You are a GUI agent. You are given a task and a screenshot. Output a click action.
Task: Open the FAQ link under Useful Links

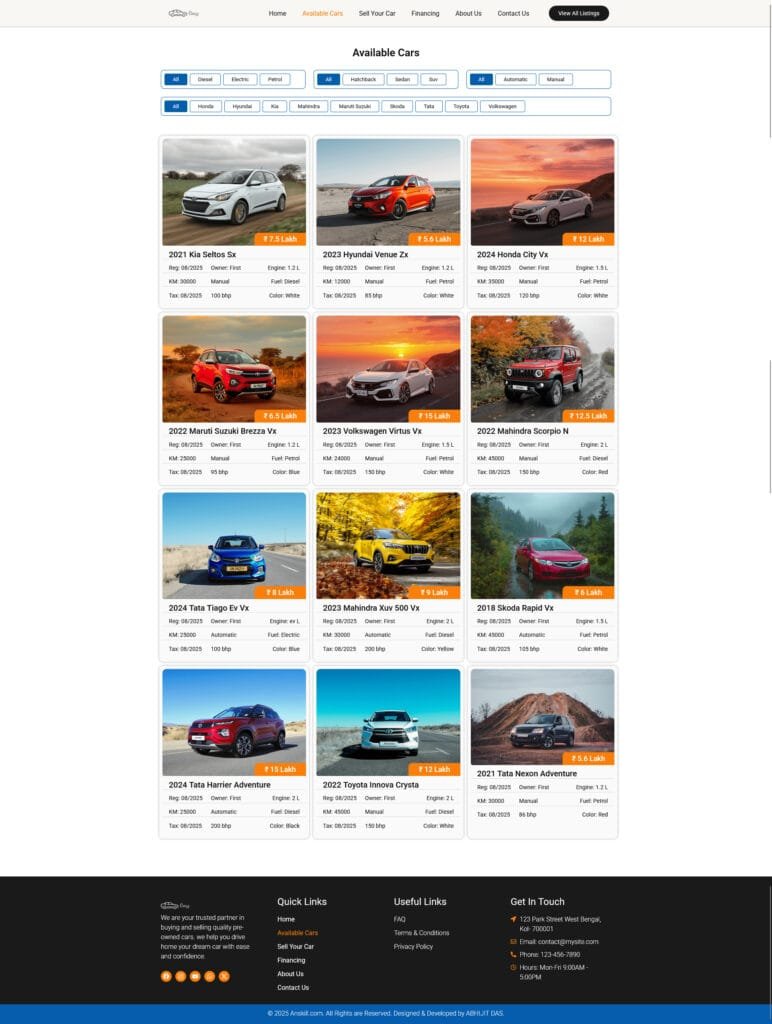tap(398, 918)
